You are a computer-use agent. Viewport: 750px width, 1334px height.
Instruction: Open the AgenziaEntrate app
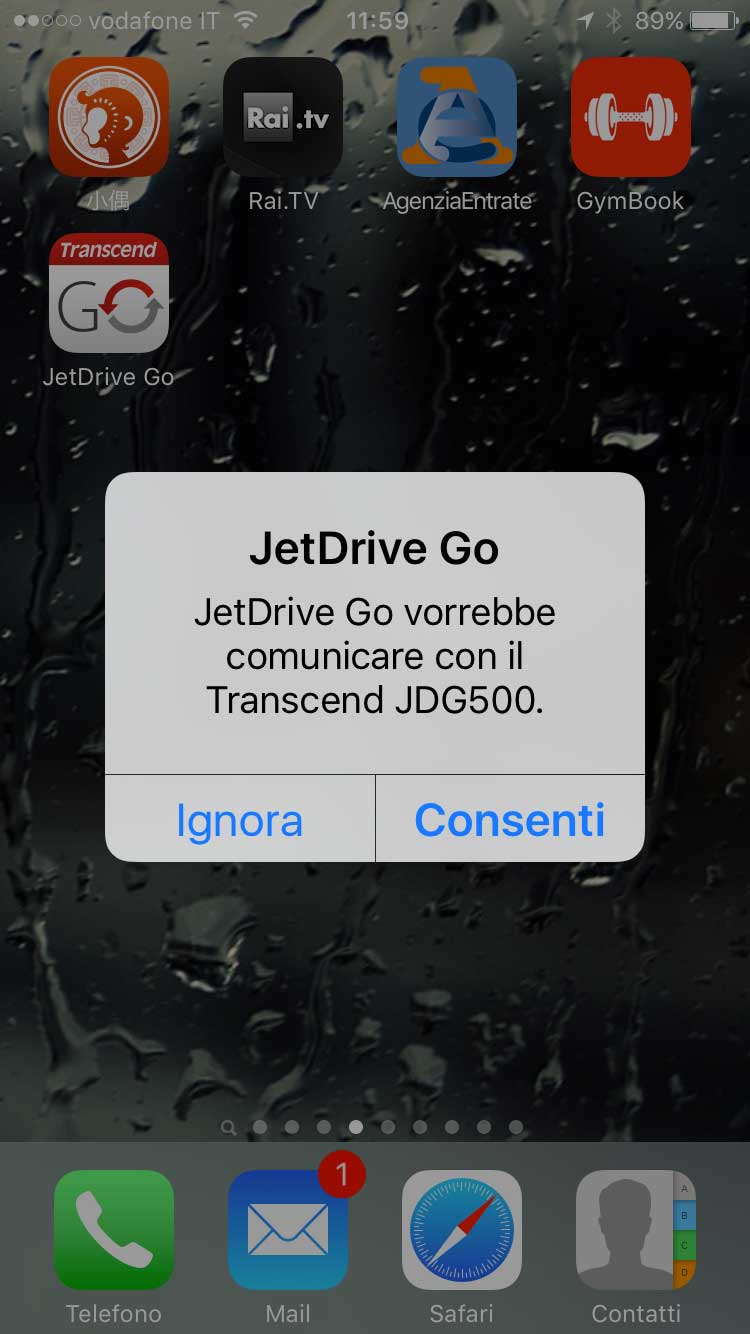[x=457, y=117]
